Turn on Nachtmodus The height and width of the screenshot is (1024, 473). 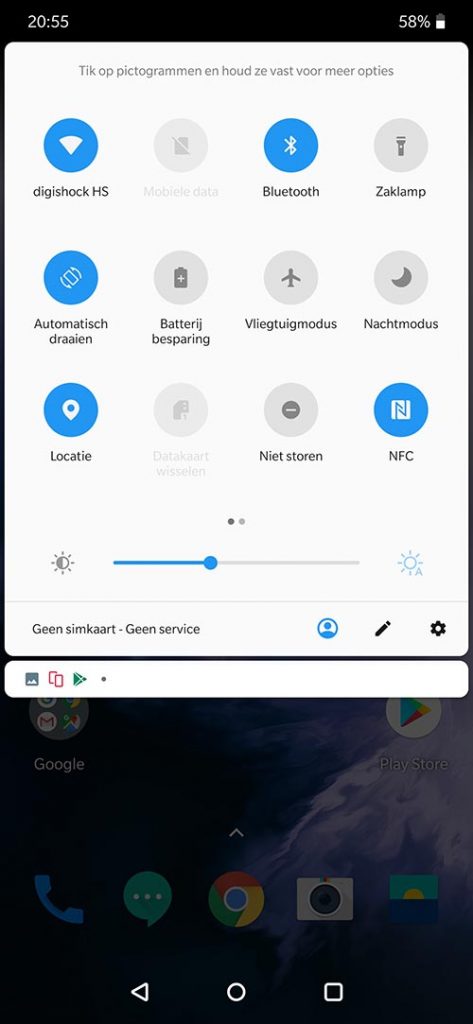point(400,278)
